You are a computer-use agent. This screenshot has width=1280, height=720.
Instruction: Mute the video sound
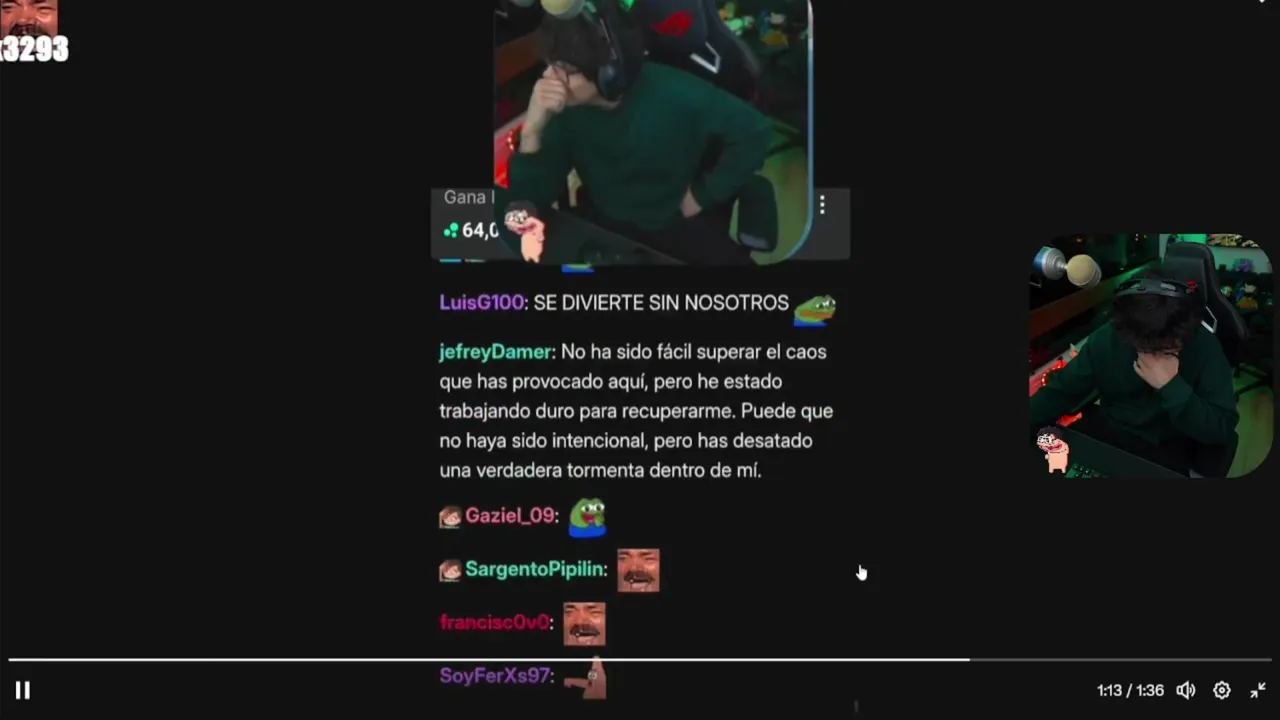1186,690
